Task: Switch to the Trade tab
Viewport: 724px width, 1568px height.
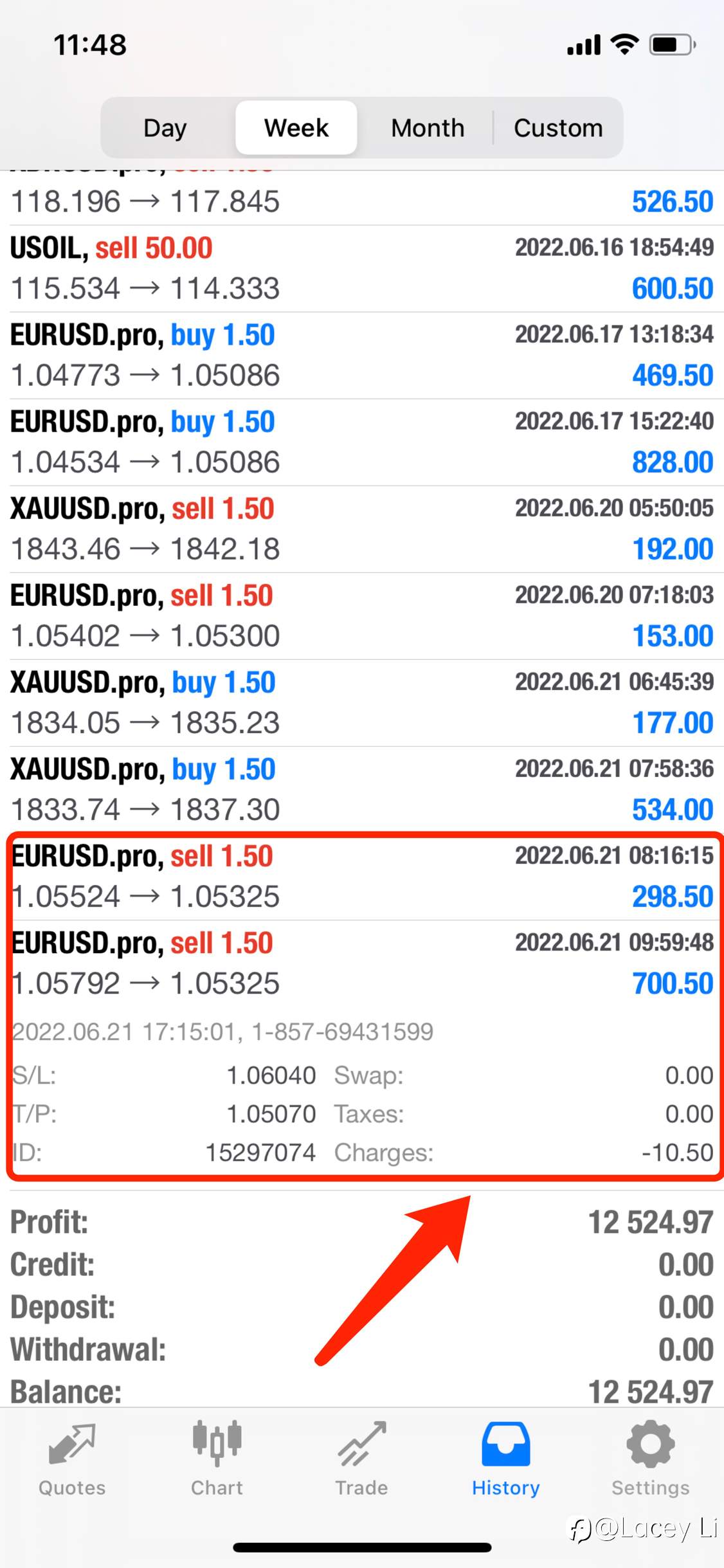Action: (x=361, y=1460)
